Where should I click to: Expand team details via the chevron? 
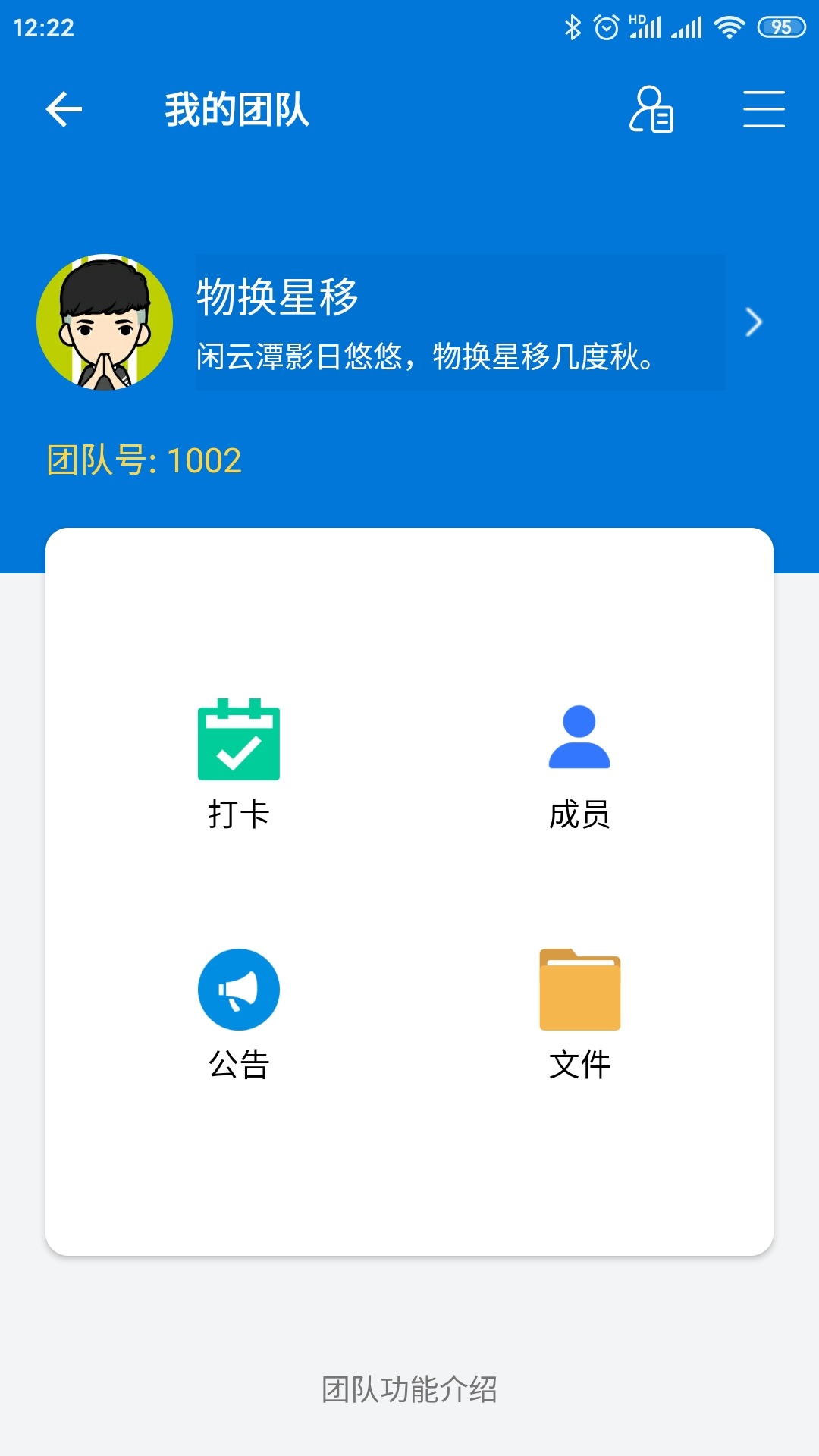pyautogui.click(x=753, y=322)
